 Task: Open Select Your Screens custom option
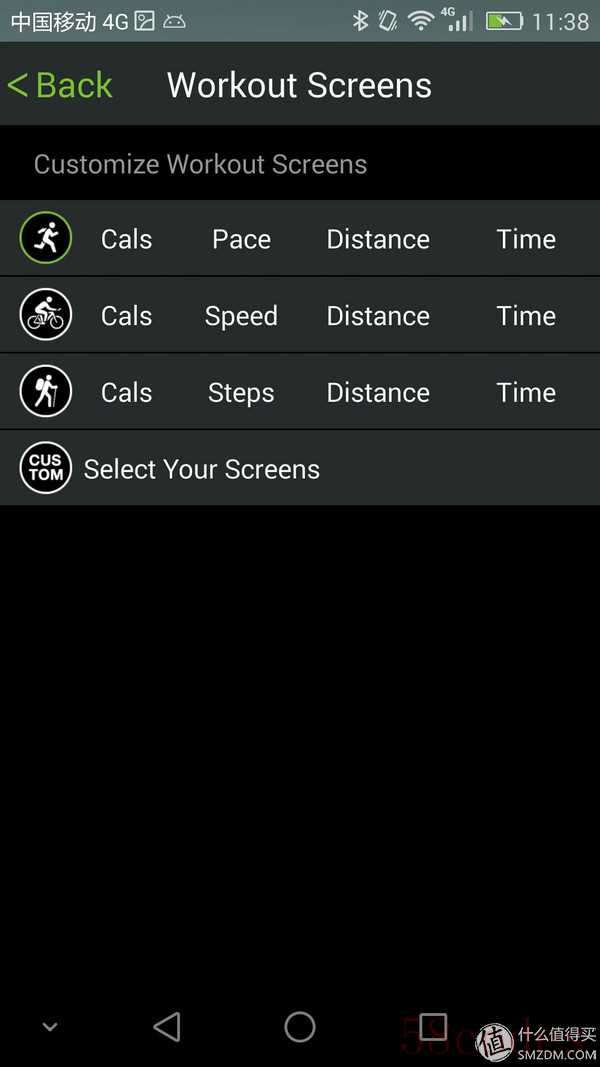pos(300,468)
